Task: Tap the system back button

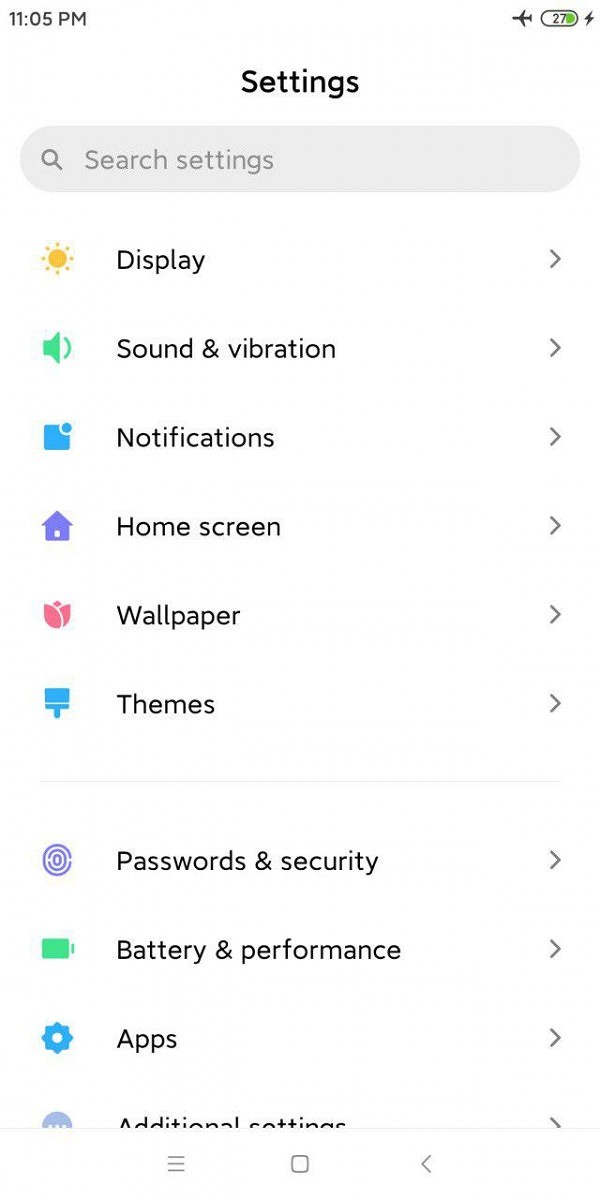Action: pyautogui.click(x=426, y=1164)
